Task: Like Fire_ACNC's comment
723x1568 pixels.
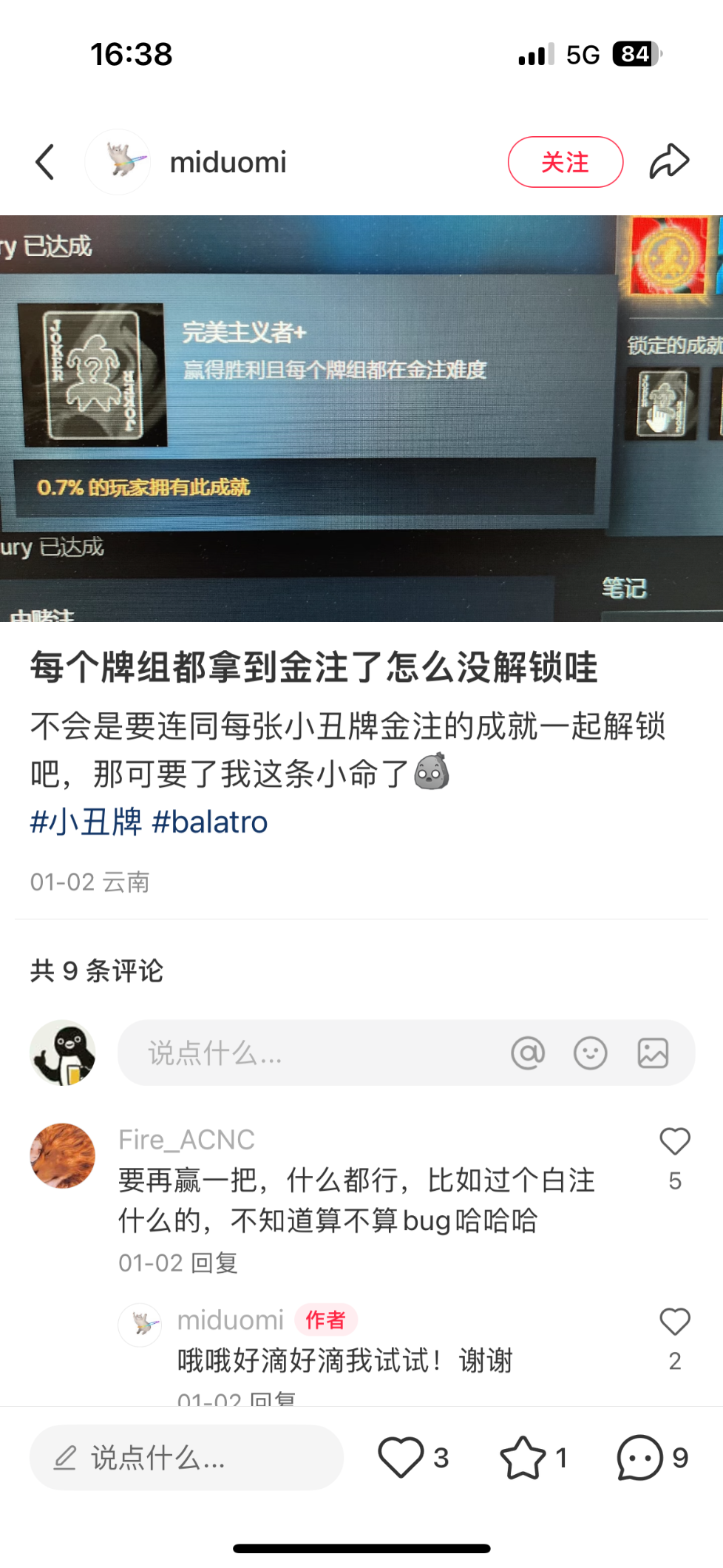Action: [674, 1142]
